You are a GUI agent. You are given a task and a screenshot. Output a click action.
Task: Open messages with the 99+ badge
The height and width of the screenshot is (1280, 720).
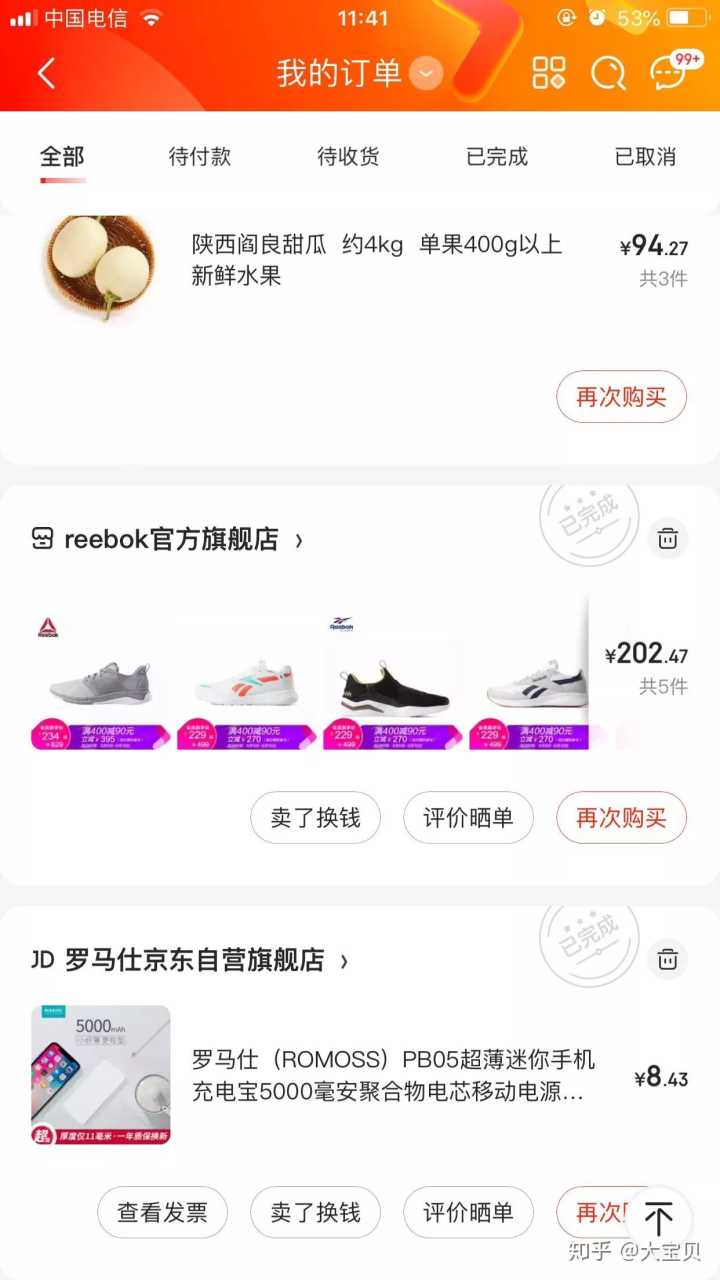coord(669,73)
